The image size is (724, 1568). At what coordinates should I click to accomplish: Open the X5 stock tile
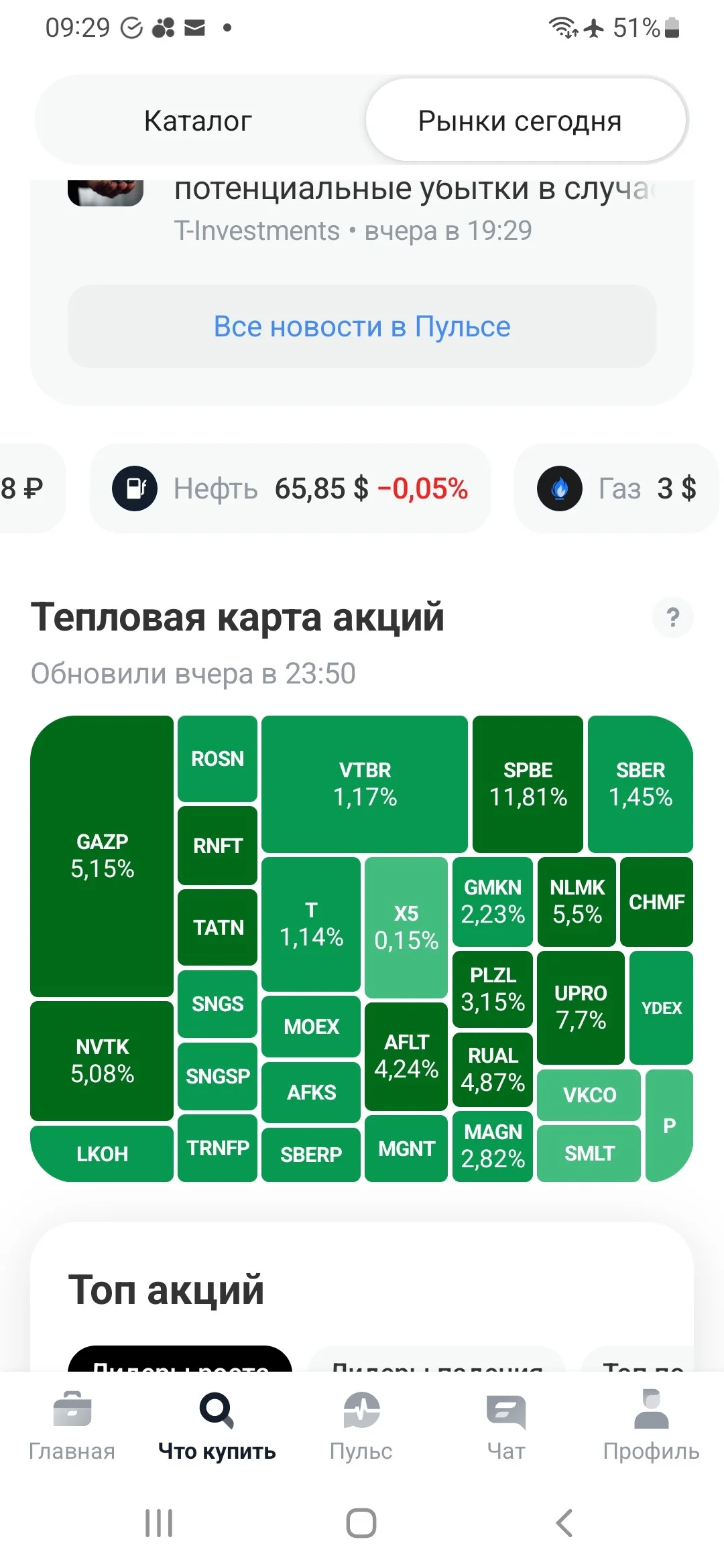click(x=406, y=927)
